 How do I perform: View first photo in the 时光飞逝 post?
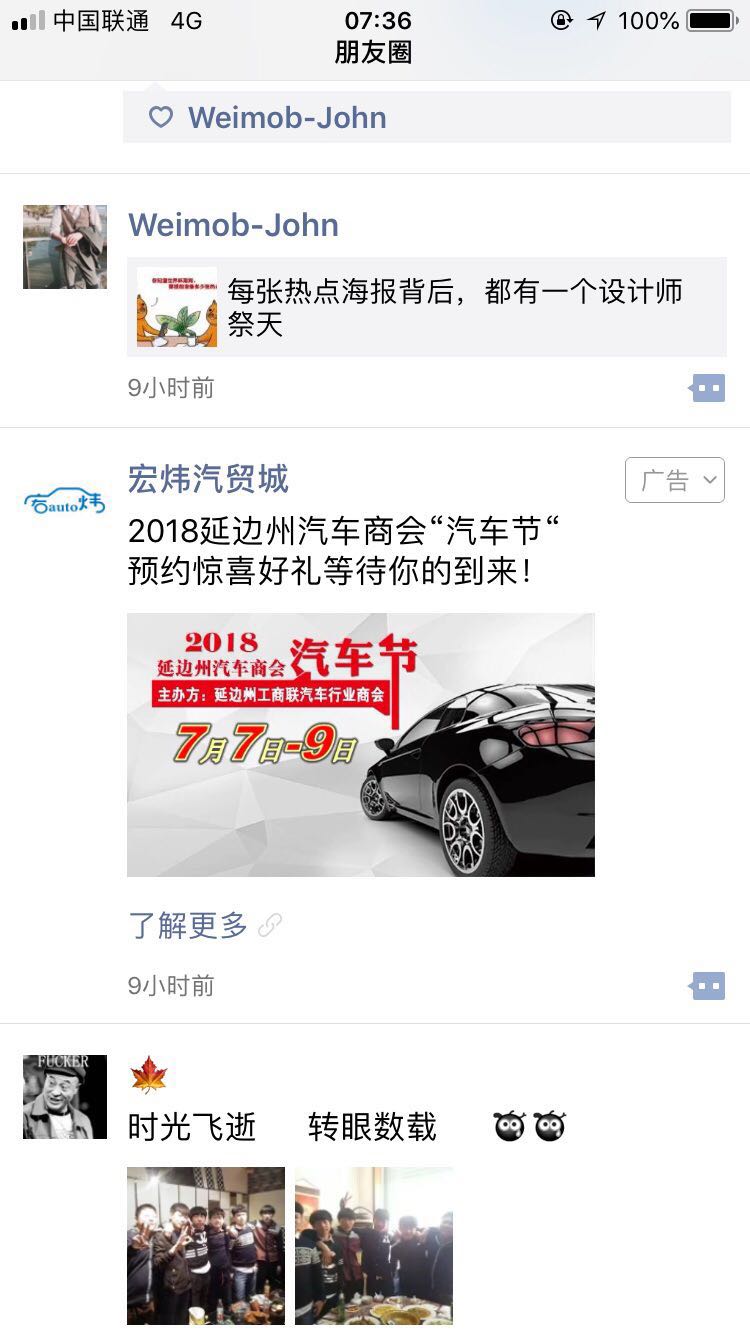coord(206,1246)
